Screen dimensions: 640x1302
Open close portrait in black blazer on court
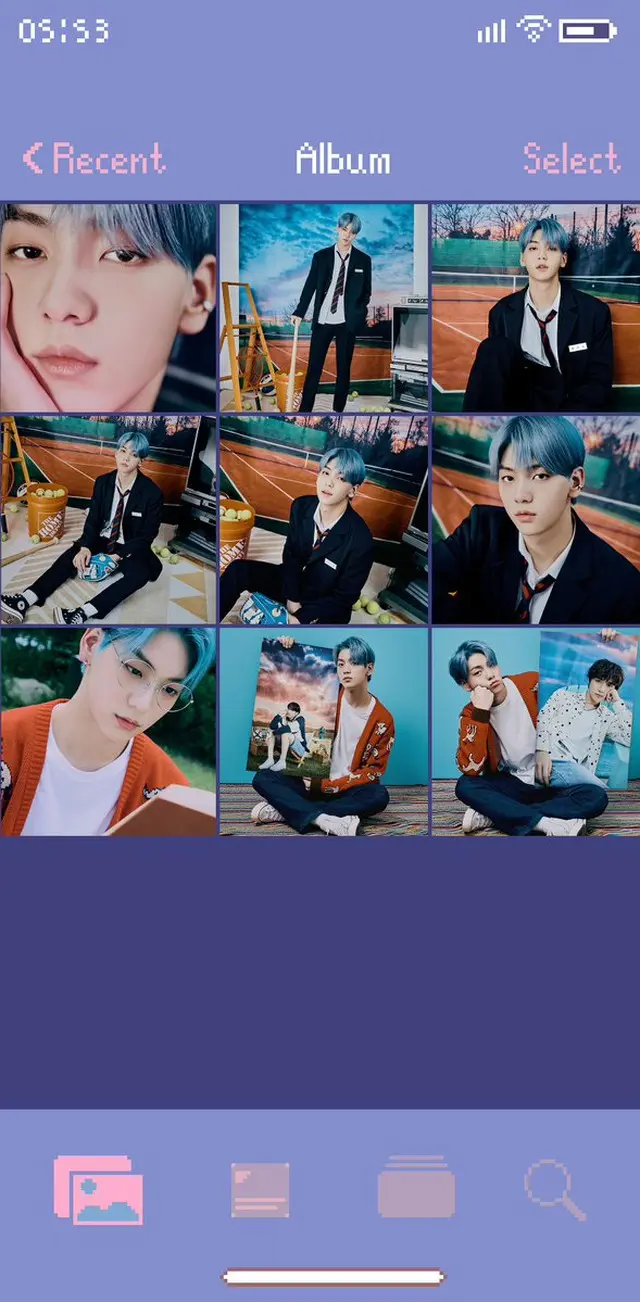(x=536, y=520)
